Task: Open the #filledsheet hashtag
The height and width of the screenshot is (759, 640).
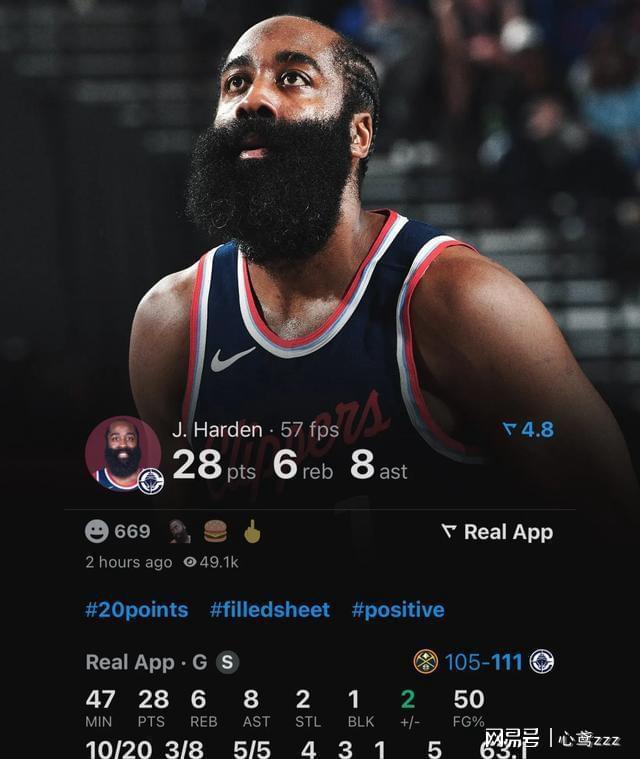Action: [x=269, y=610]
